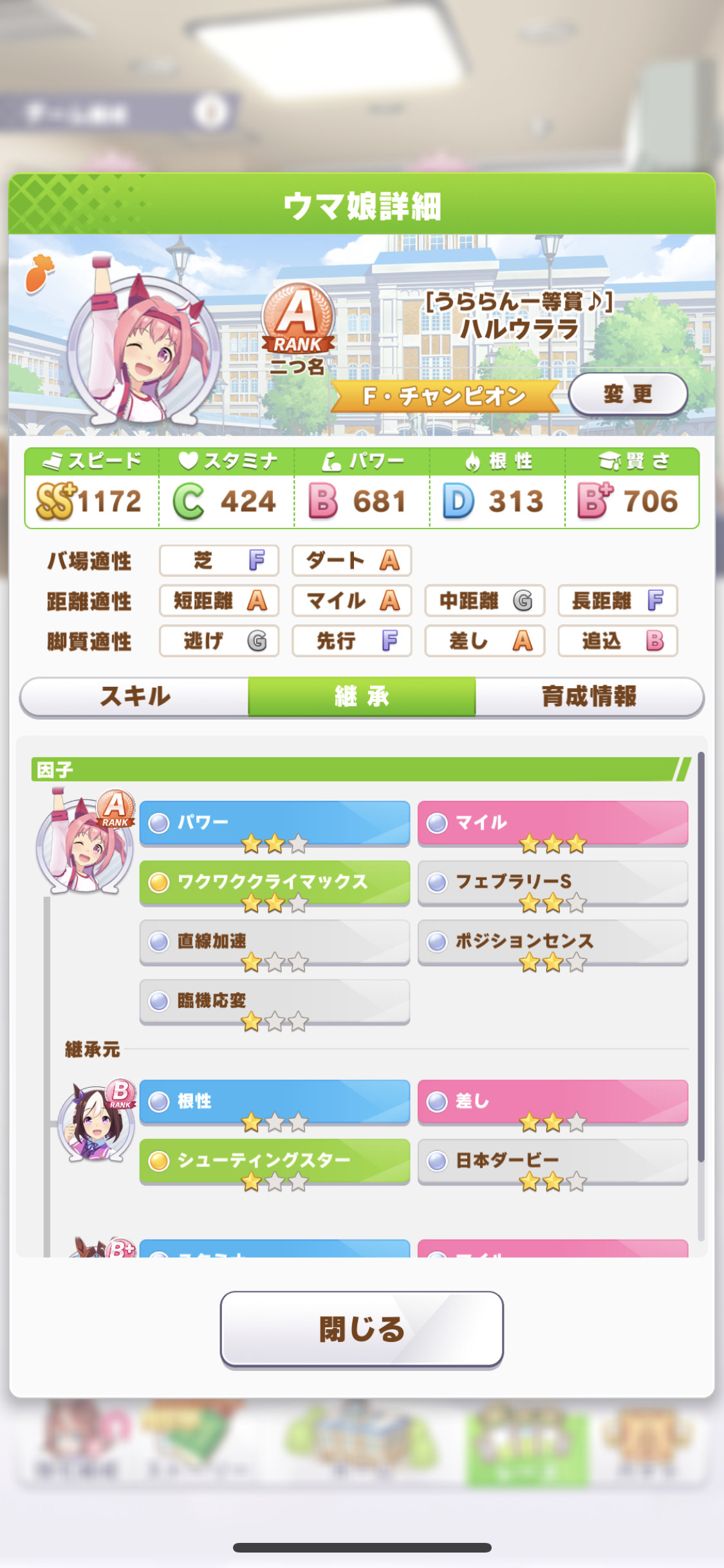View the パワー factor details
This screenshot has width=724, height=1568.
[275, 823]
